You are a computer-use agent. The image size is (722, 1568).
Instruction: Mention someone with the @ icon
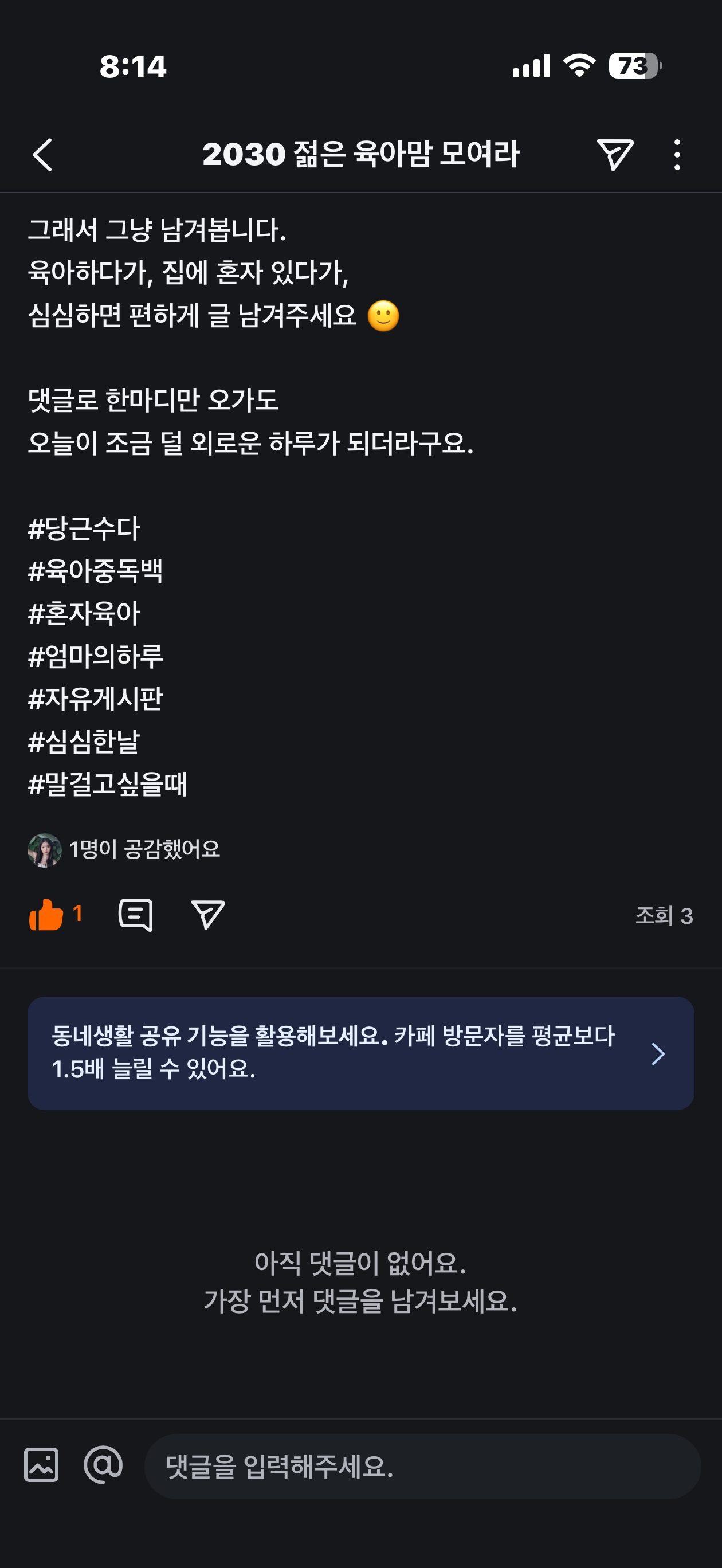point(103,1464)
